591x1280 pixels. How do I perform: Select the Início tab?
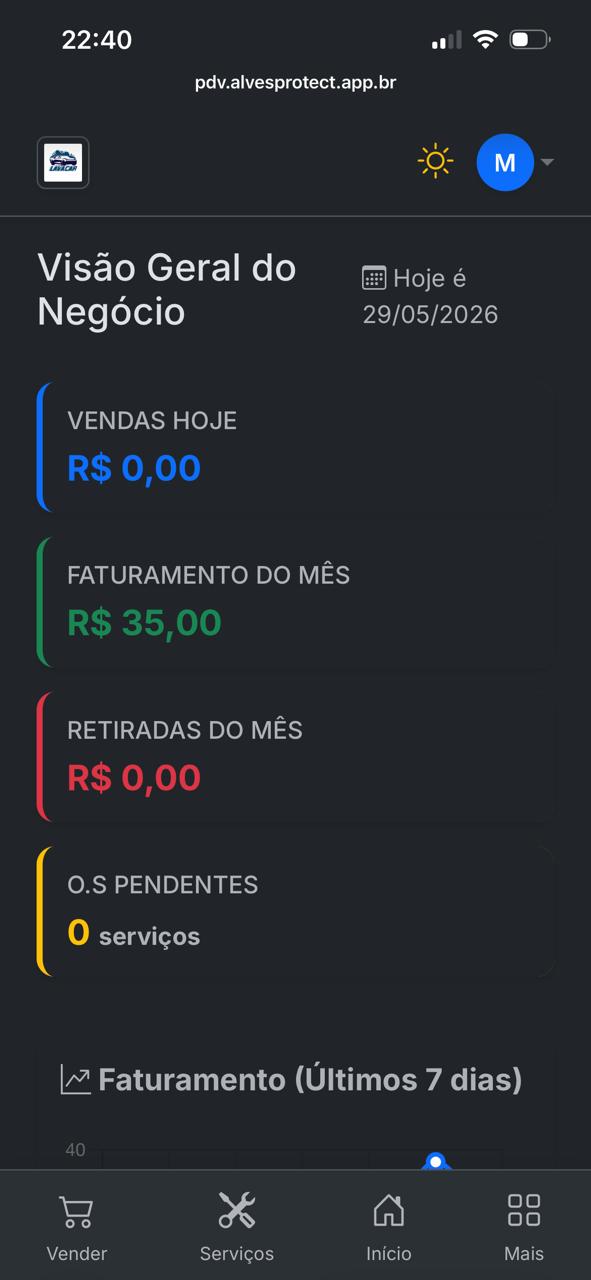pyautogui.click(x=389, y=1226)
